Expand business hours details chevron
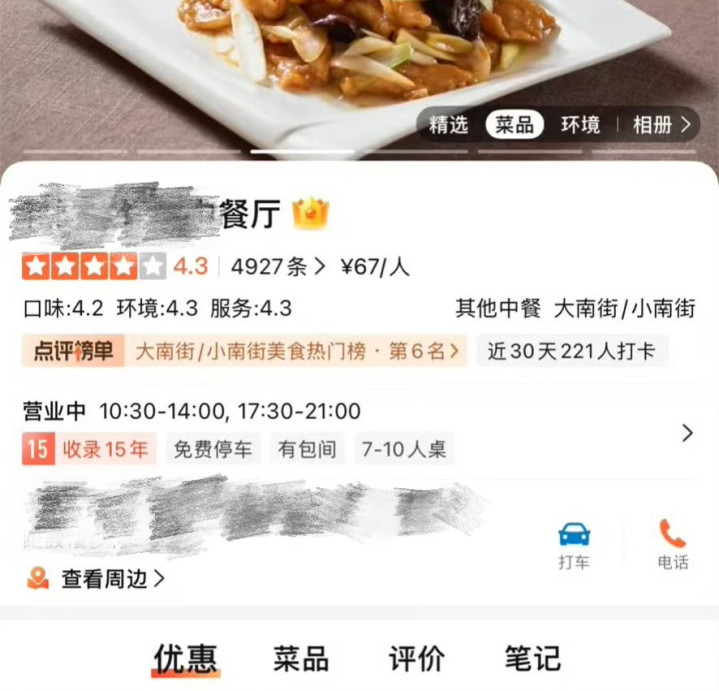Image resolution: width=719 pixels, height=691 pixels. tap(687, 433)
